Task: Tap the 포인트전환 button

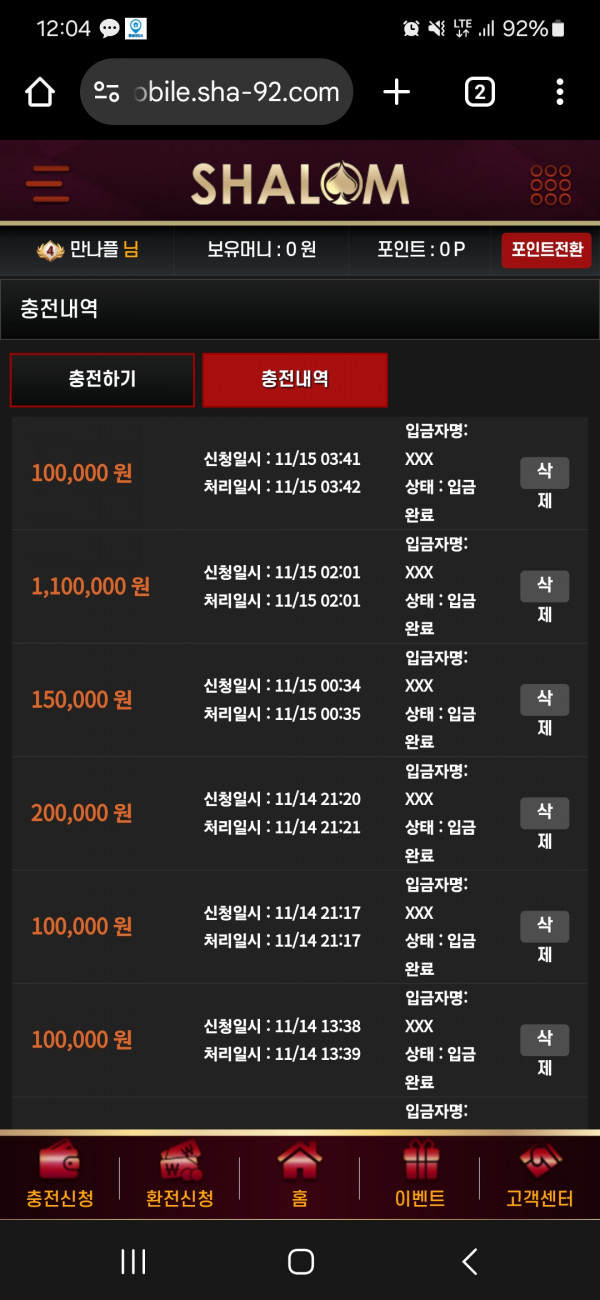Action: point(546,249)
